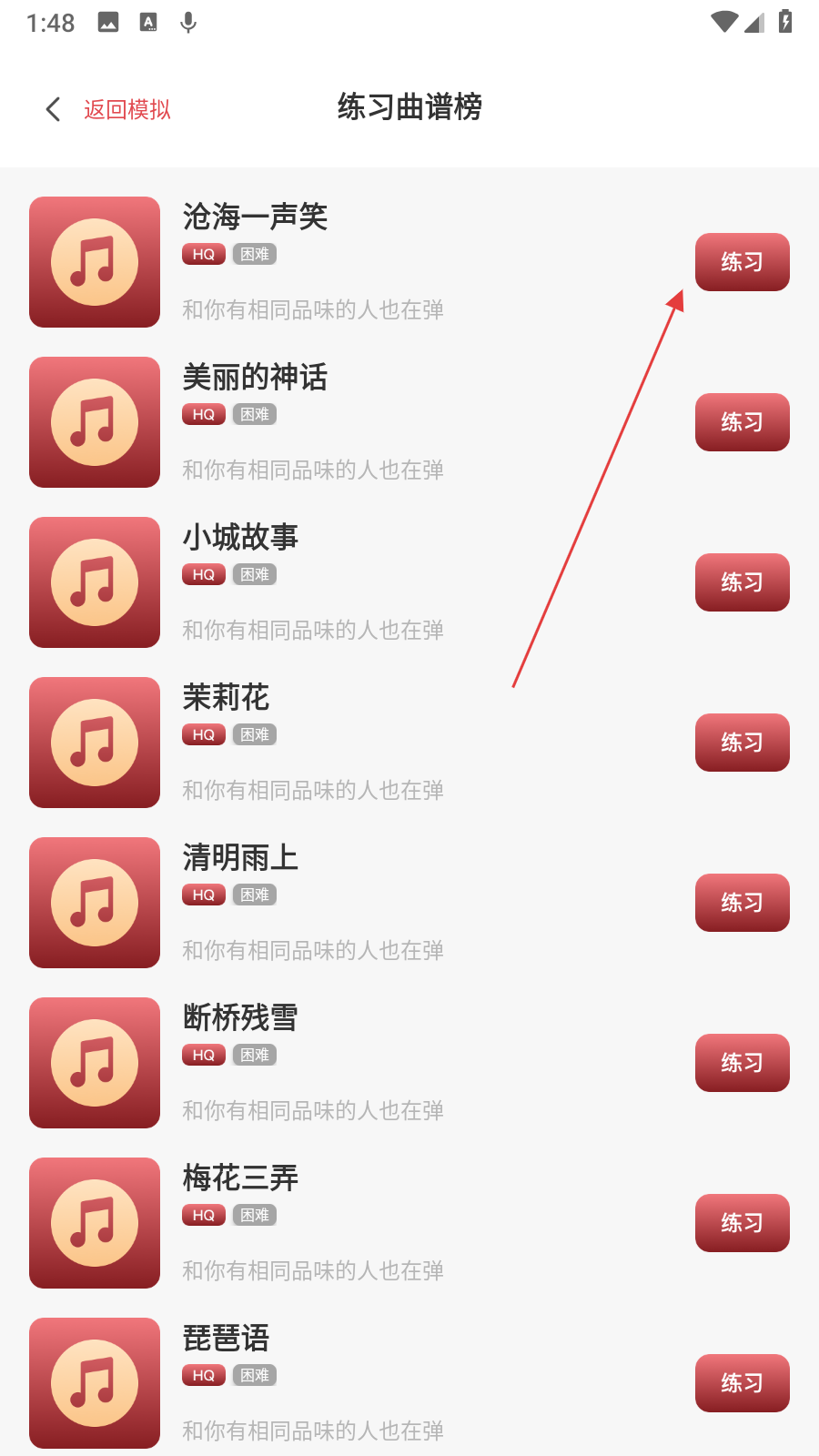This screenshot has width=819, height=1456.
Task: Tap 练习 next to 小城故事
Action: 743,582
